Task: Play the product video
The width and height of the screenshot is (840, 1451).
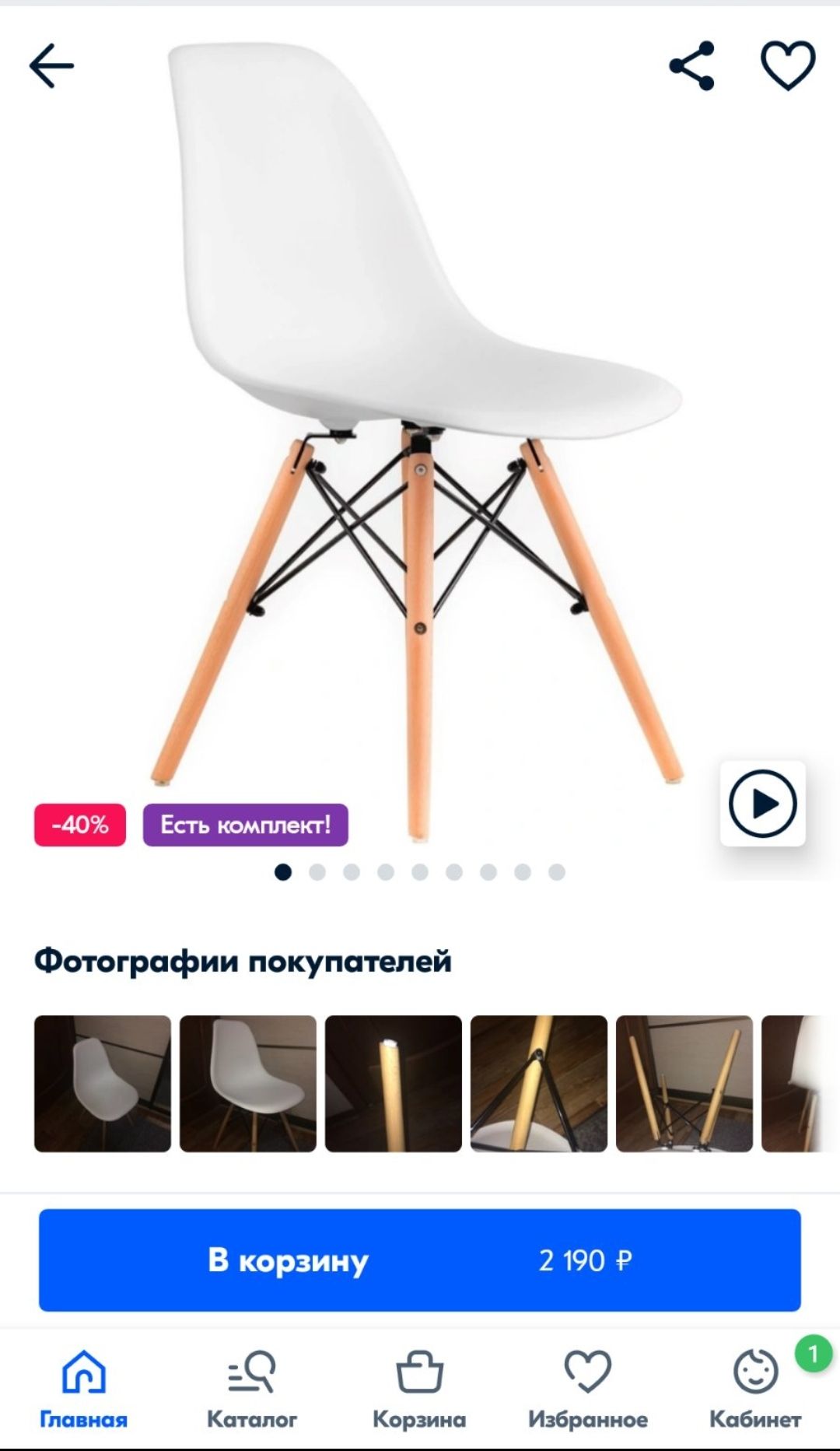Action: click(x=762, y=804)
